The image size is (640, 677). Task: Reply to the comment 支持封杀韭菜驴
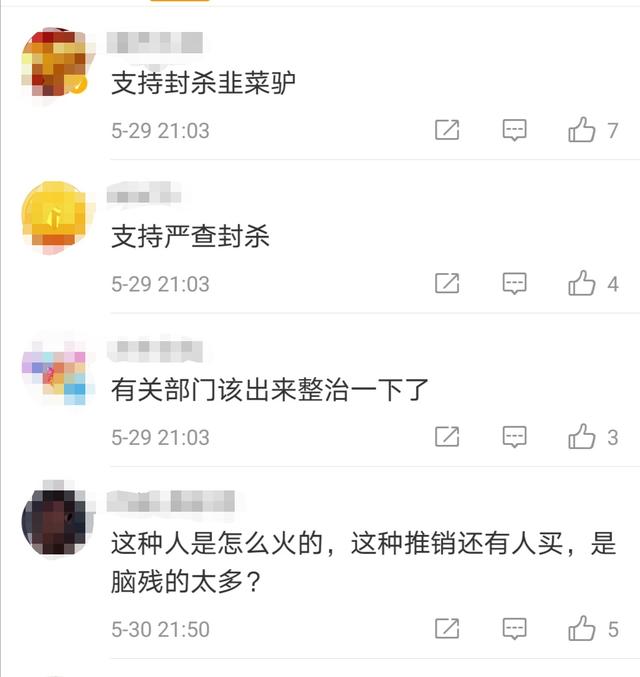(x=514, y=130)
